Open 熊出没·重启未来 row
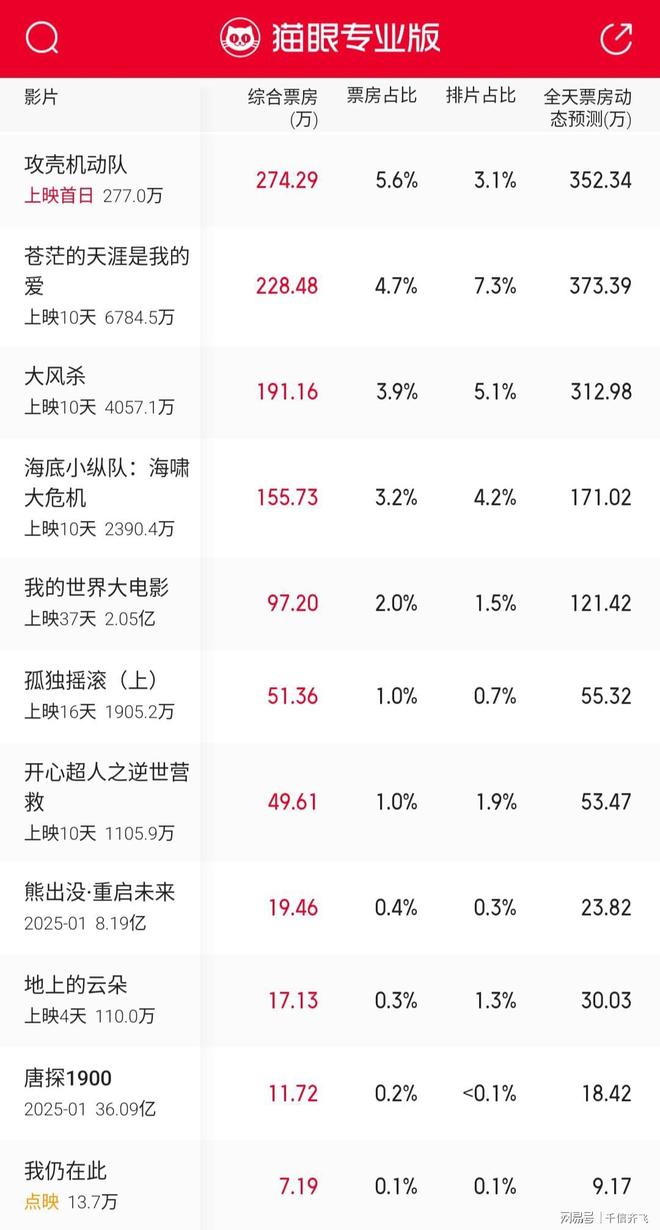Screen dimensions: 660x1230 (330, 908)
